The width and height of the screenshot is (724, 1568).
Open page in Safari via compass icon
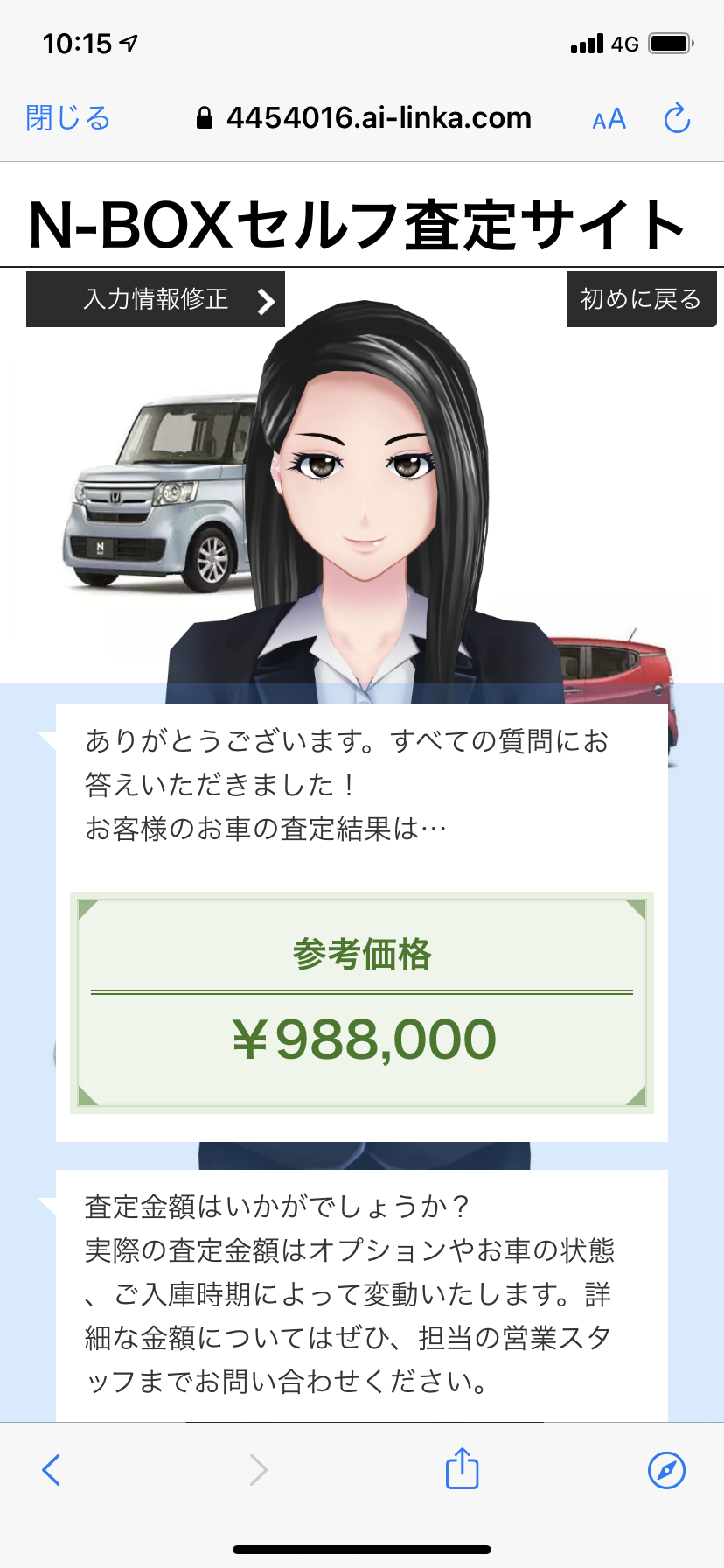point(666,1470)
